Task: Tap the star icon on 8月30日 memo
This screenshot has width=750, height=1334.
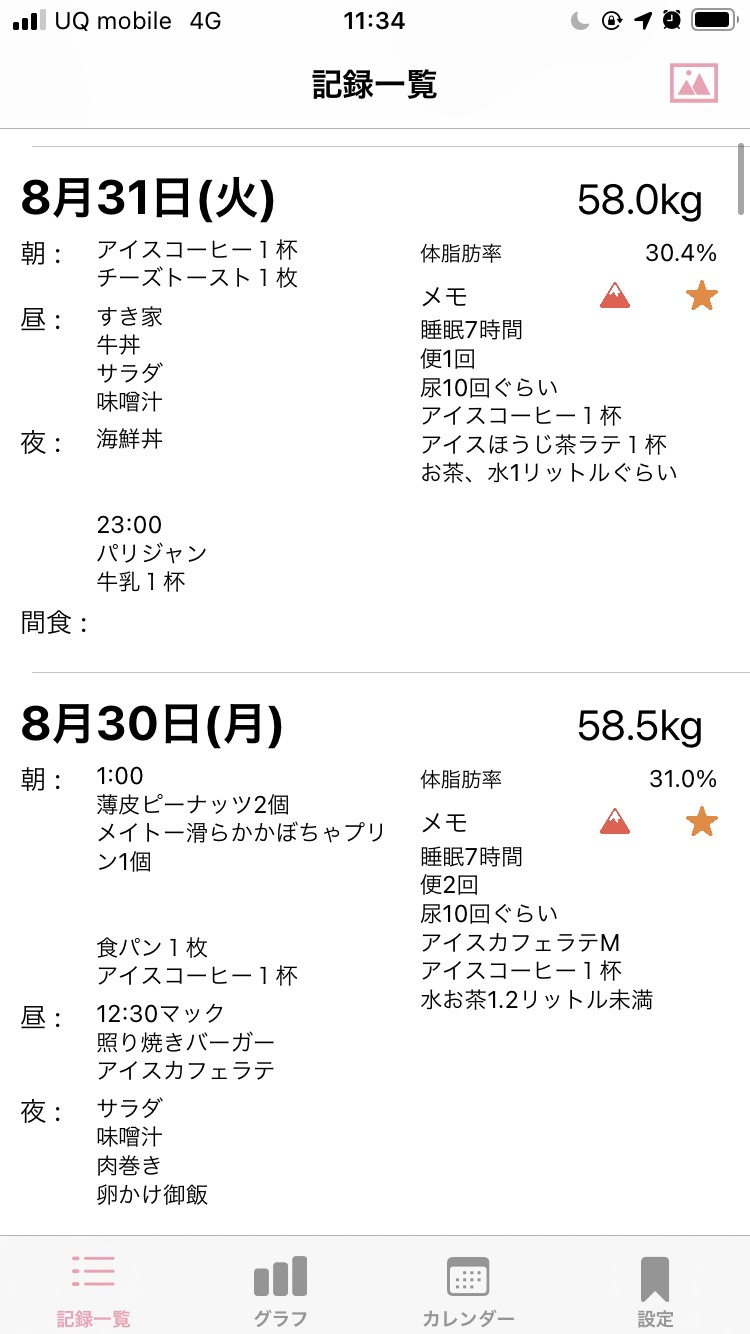Action: [702, 823]
